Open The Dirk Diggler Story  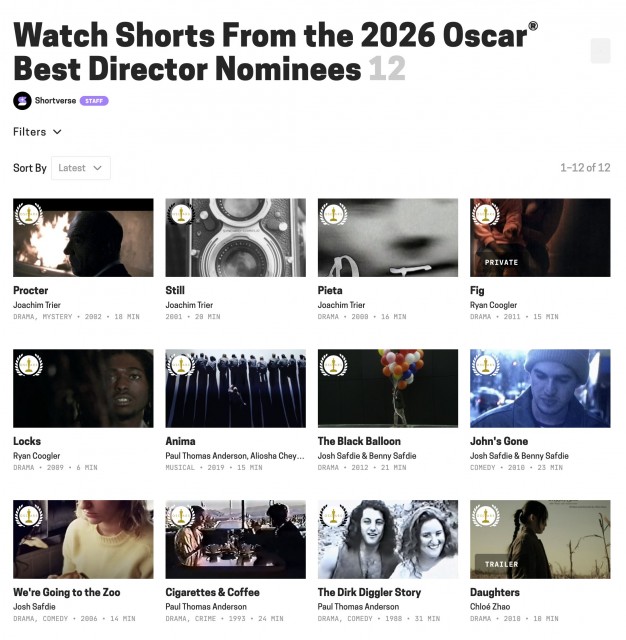pyautogui.click(x=387, y=539)
